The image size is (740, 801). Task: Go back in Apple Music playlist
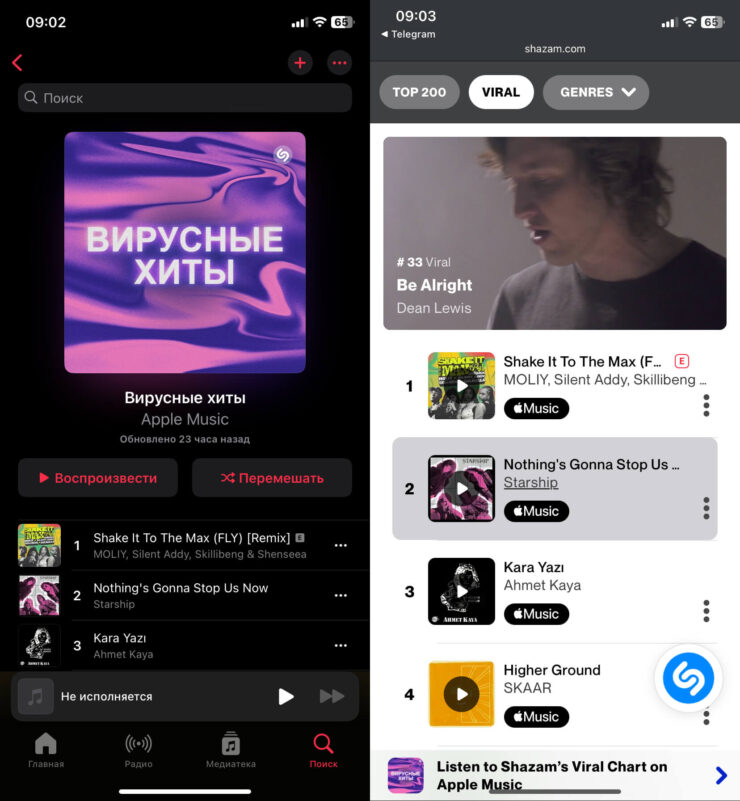(x=17, y=63)
